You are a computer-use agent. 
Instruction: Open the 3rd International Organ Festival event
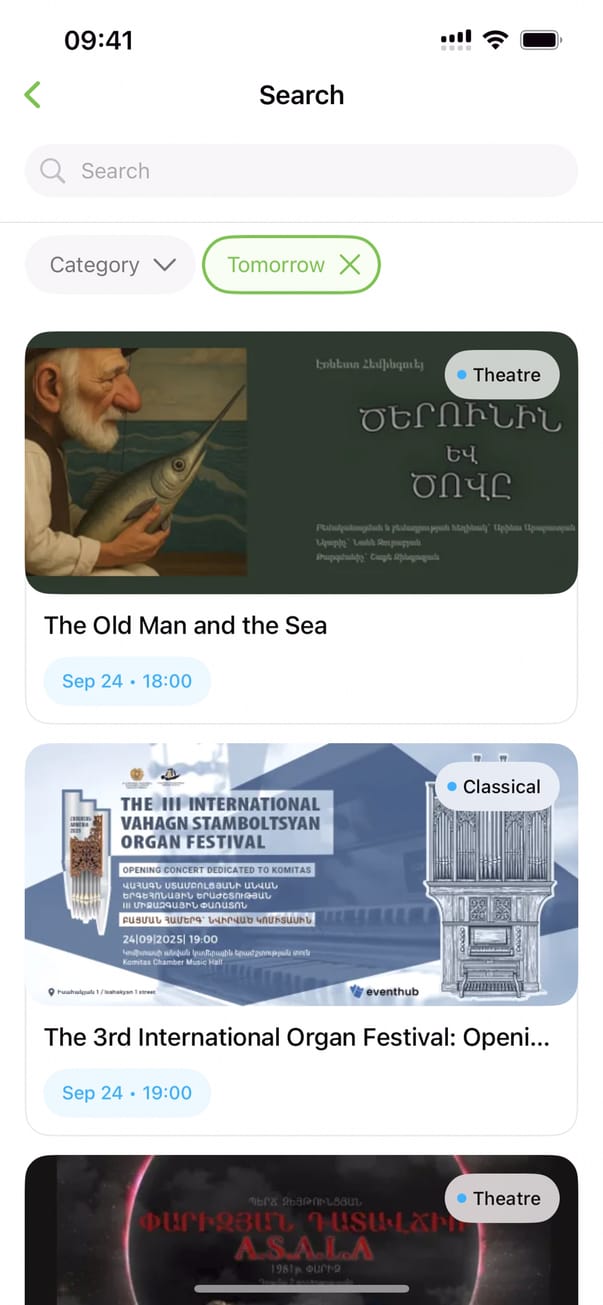tap(301, 937)
